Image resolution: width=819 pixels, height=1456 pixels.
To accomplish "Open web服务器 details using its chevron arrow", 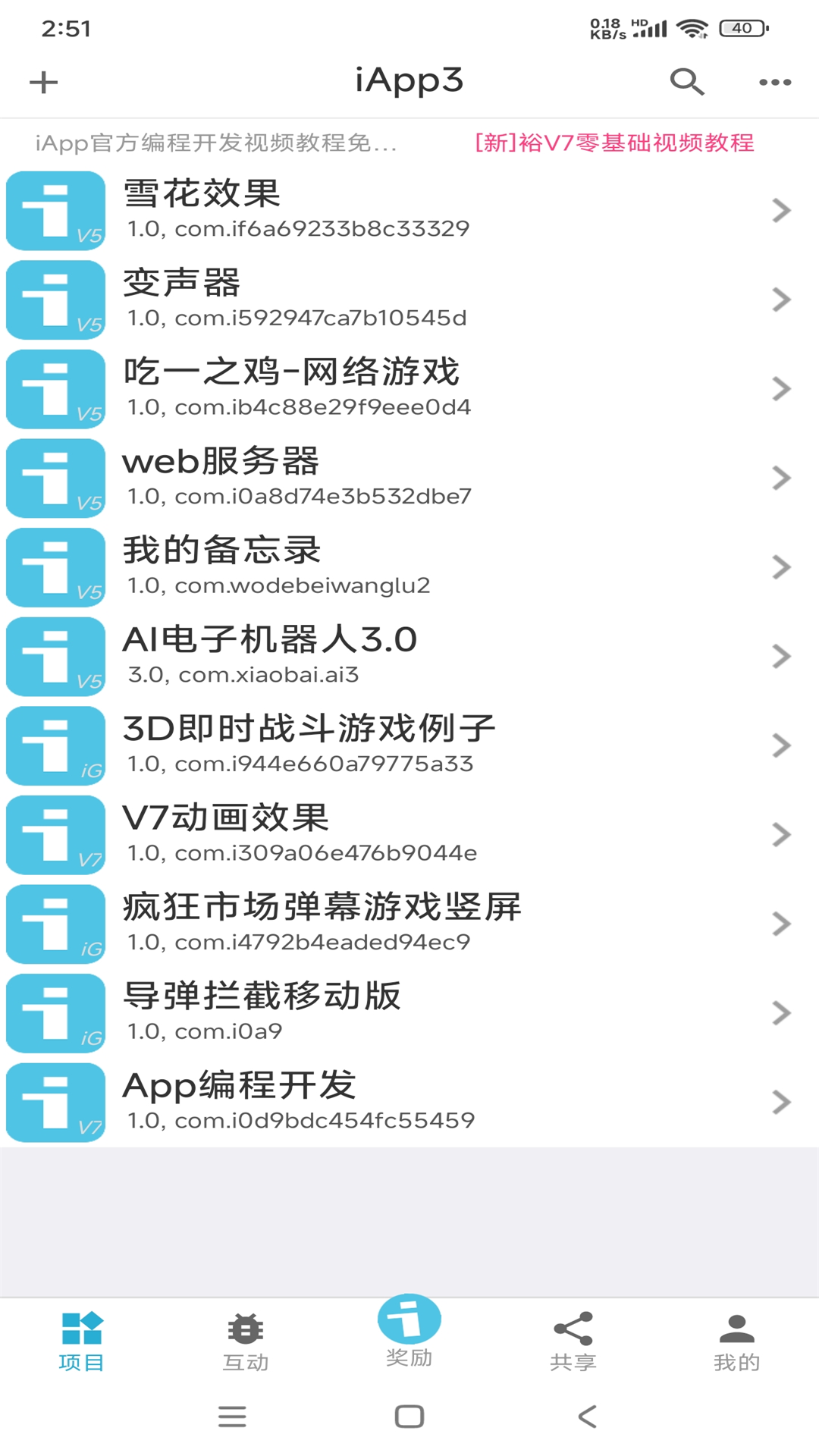I will tap(782, 478).
